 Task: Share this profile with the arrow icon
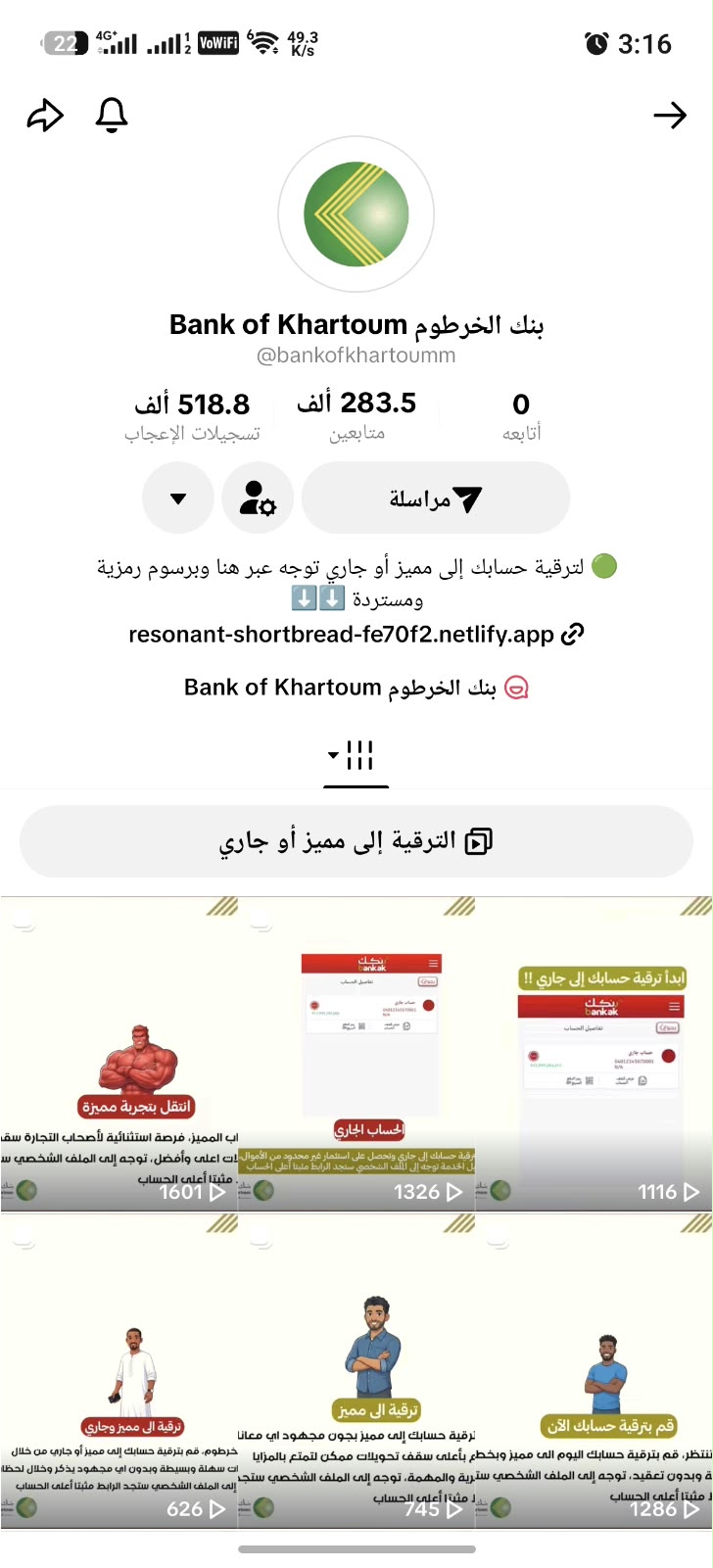(45, 116)
